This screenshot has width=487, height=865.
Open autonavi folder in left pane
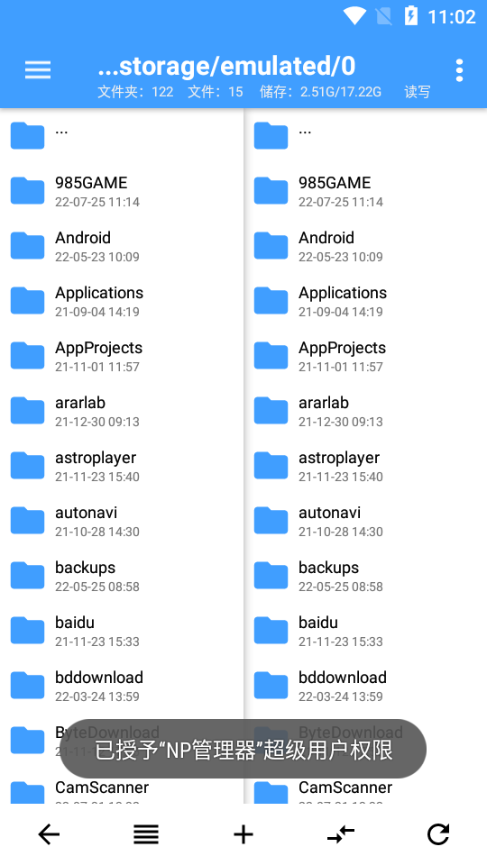[x=121, y=521]
